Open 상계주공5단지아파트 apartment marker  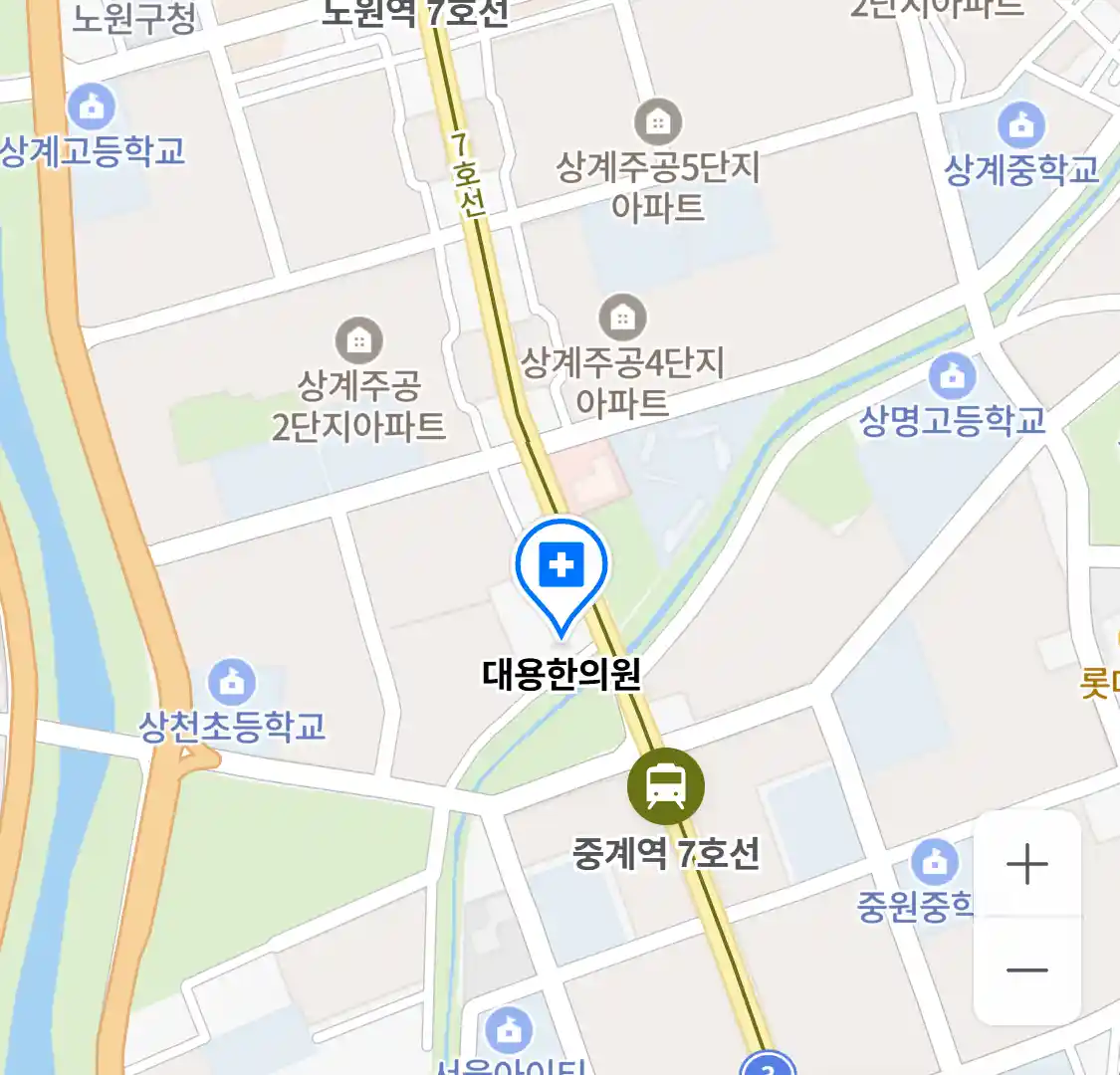657,122
